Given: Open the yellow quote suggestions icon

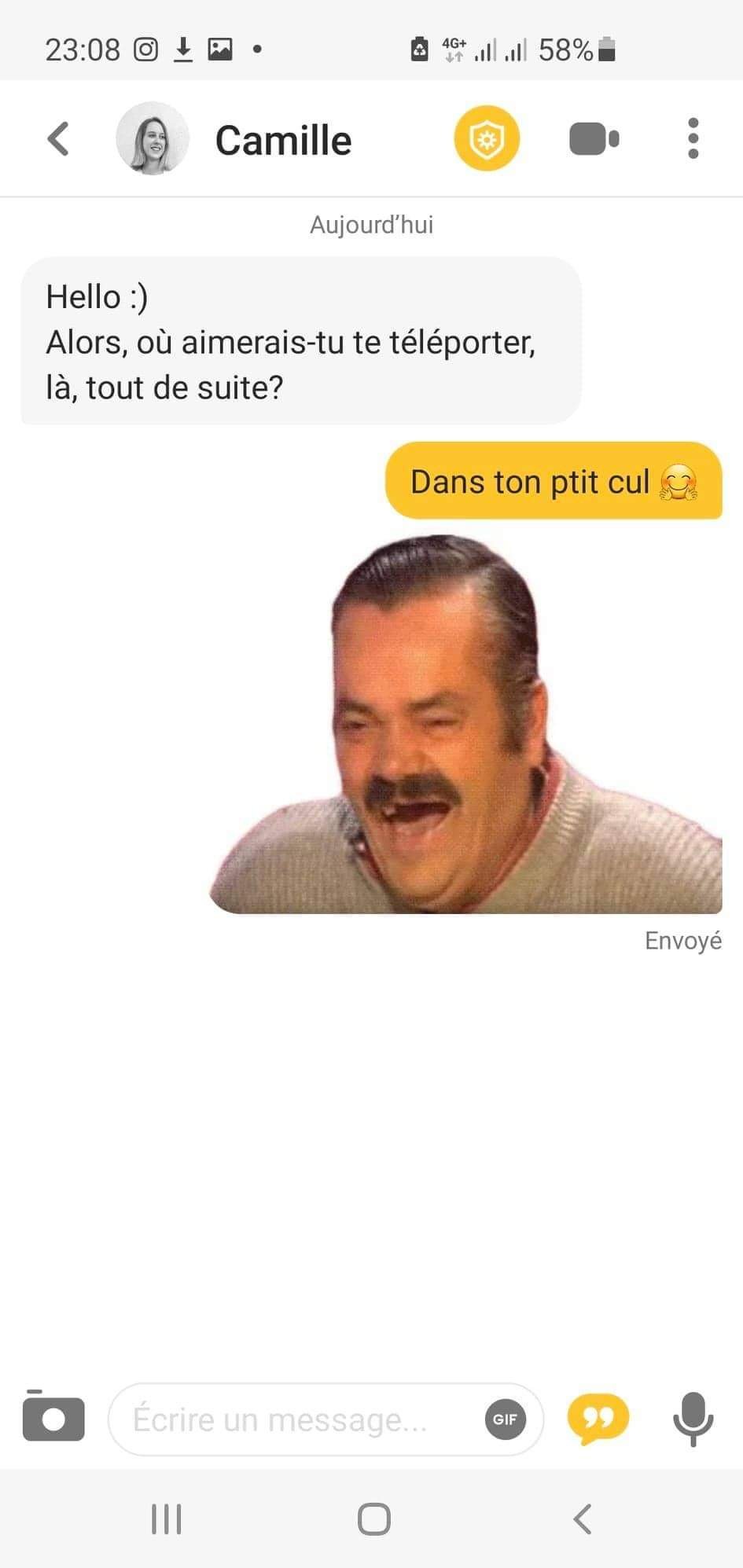Looking at the screenshot, I should (598, 1419).
